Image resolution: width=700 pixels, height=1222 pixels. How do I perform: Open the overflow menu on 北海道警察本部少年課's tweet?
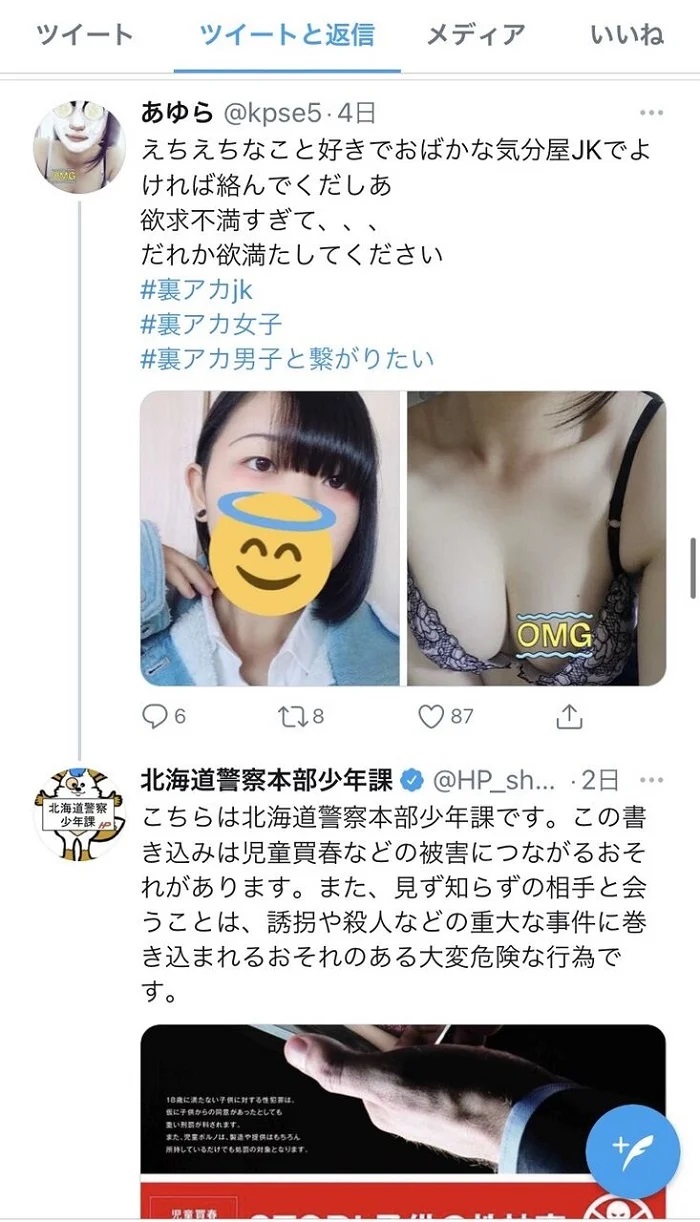[652, 780]
